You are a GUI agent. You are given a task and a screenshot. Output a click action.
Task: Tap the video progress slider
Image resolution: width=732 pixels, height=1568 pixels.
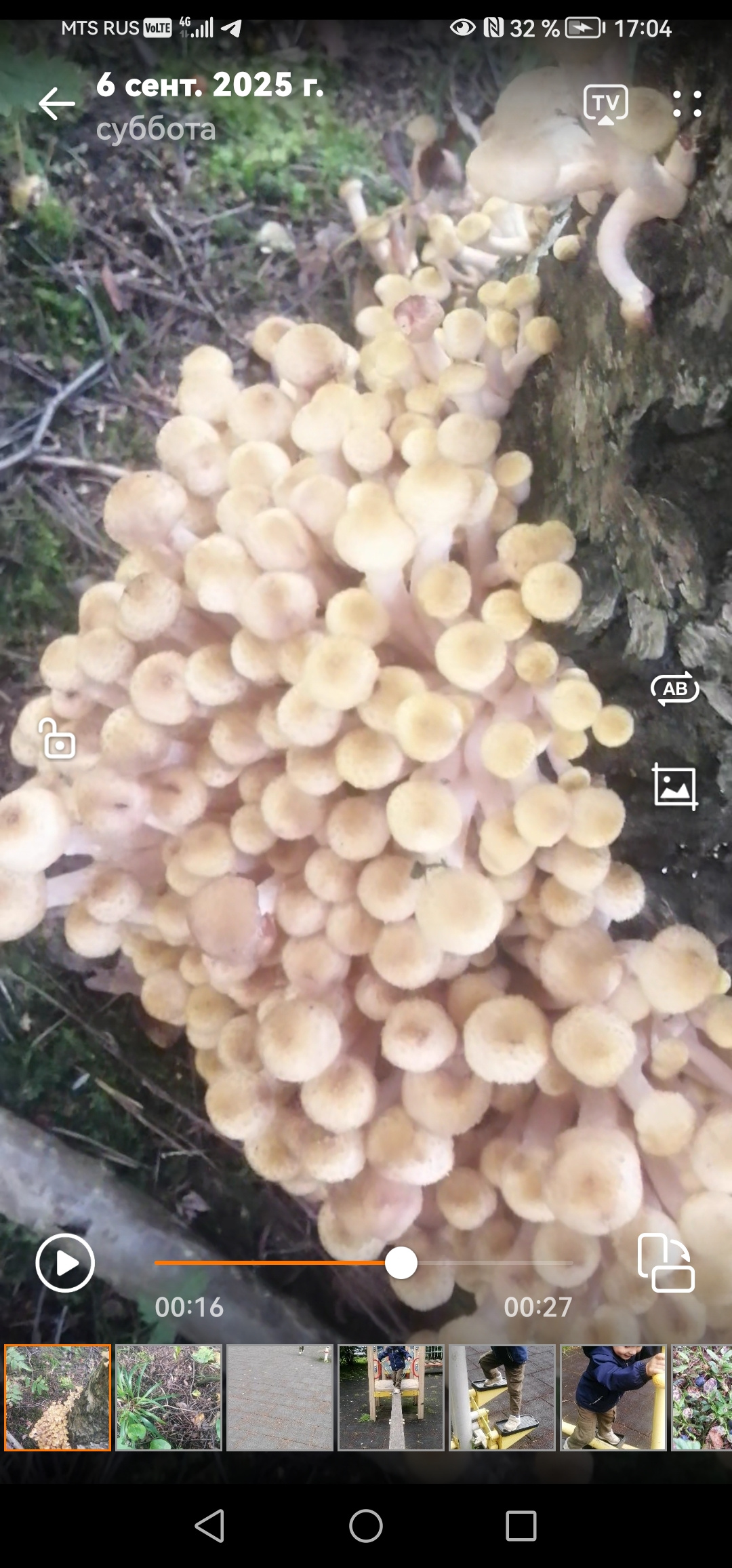click(401, 1263)
